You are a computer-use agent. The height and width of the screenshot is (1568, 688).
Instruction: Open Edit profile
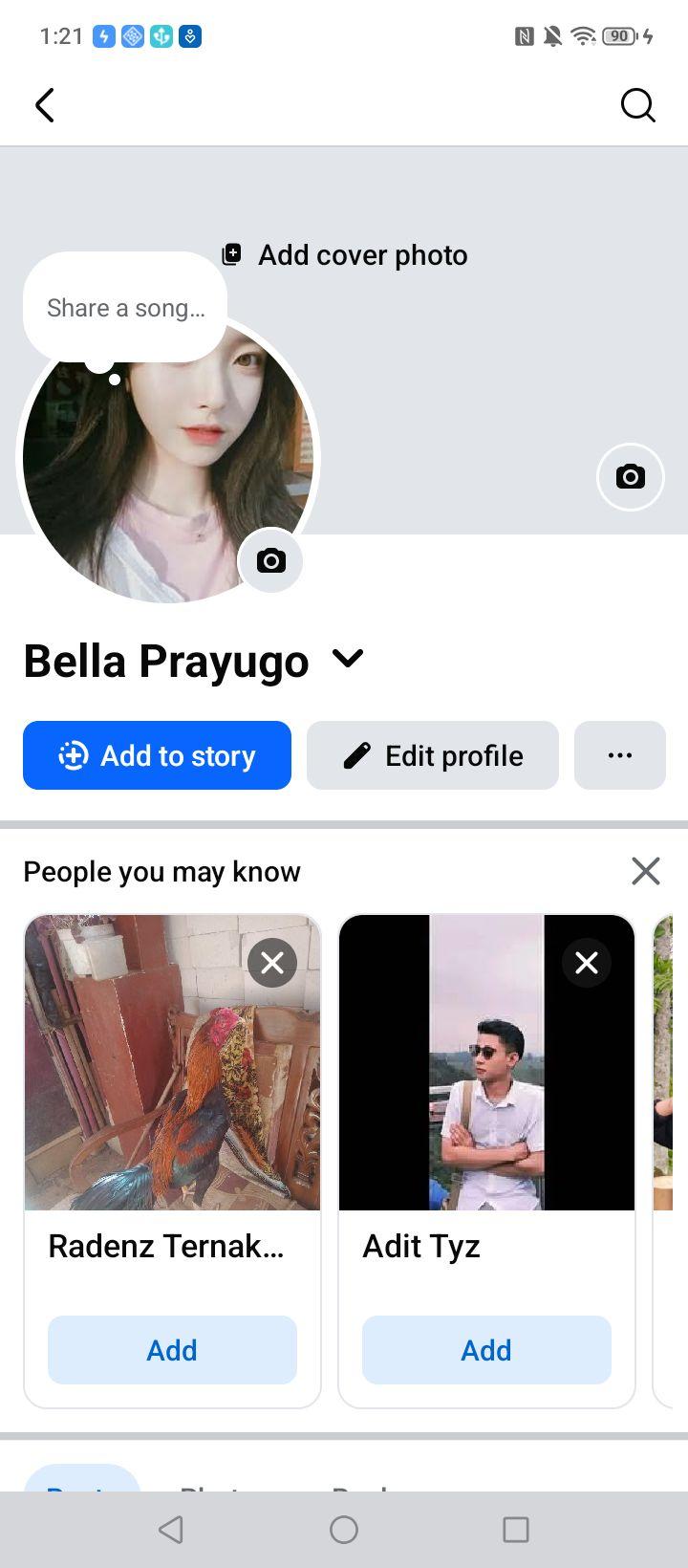[x=433, y=755]
